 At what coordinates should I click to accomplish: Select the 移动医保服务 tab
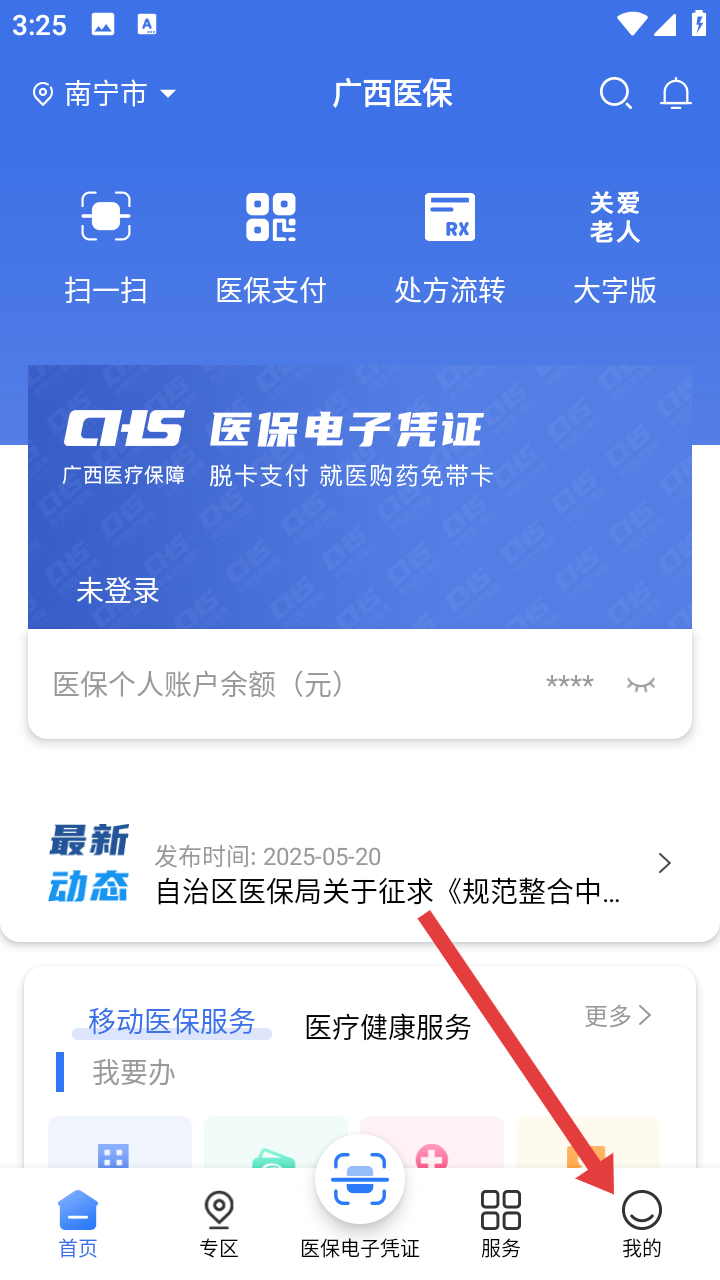[x=172, y=1021]
